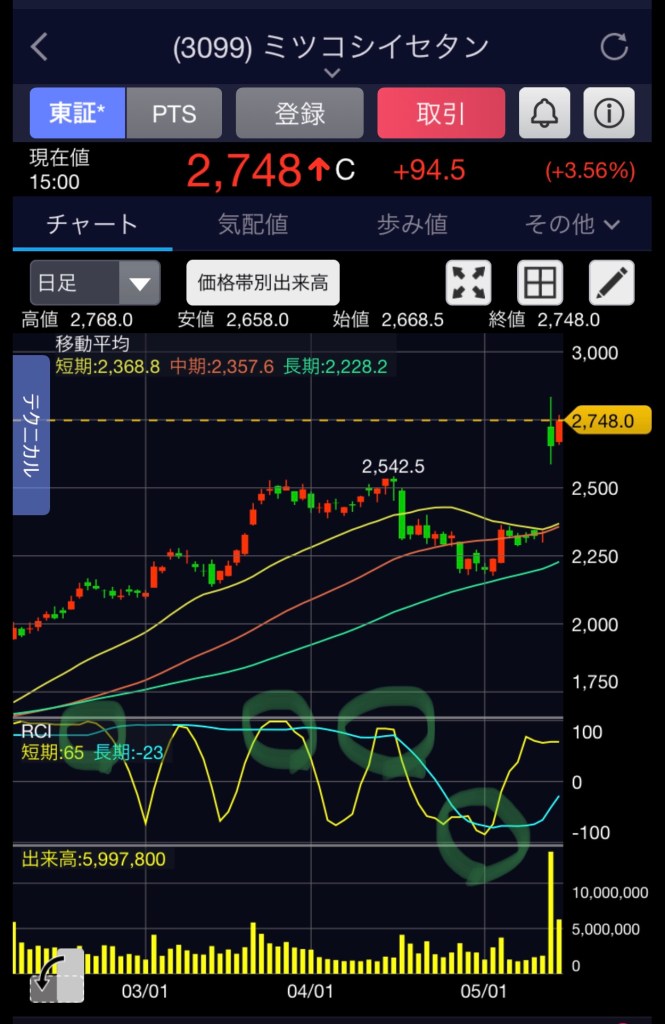
Task: Open the 取引 trade button
Action: 441,113
